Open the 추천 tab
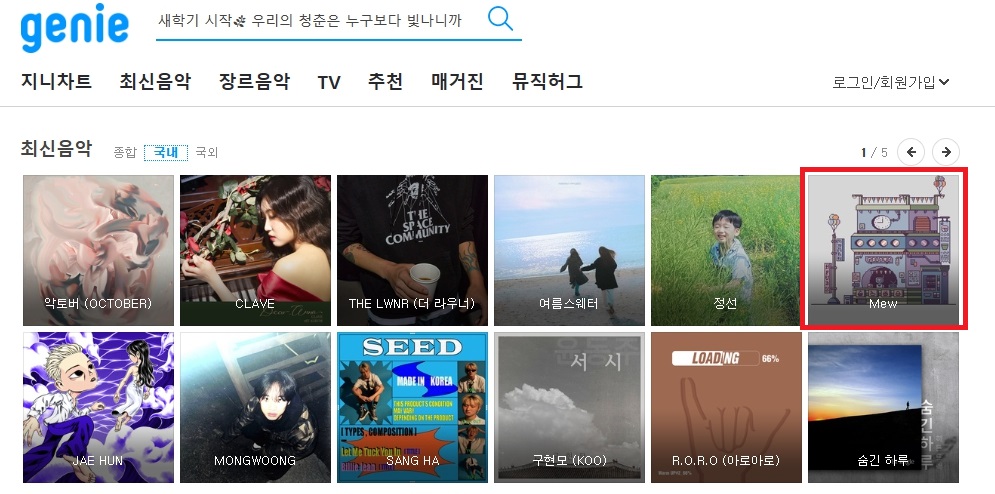 [385, 82]
